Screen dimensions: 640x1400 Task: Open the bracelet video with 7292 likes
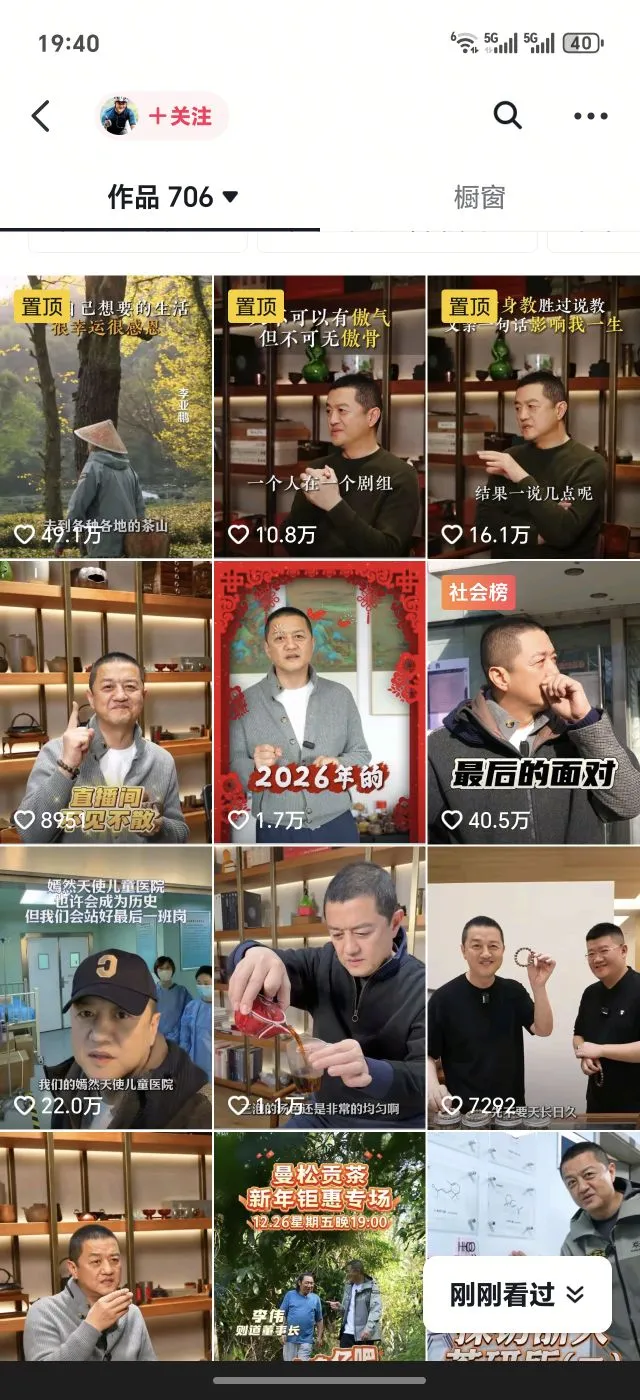click(x=533, y=988)
